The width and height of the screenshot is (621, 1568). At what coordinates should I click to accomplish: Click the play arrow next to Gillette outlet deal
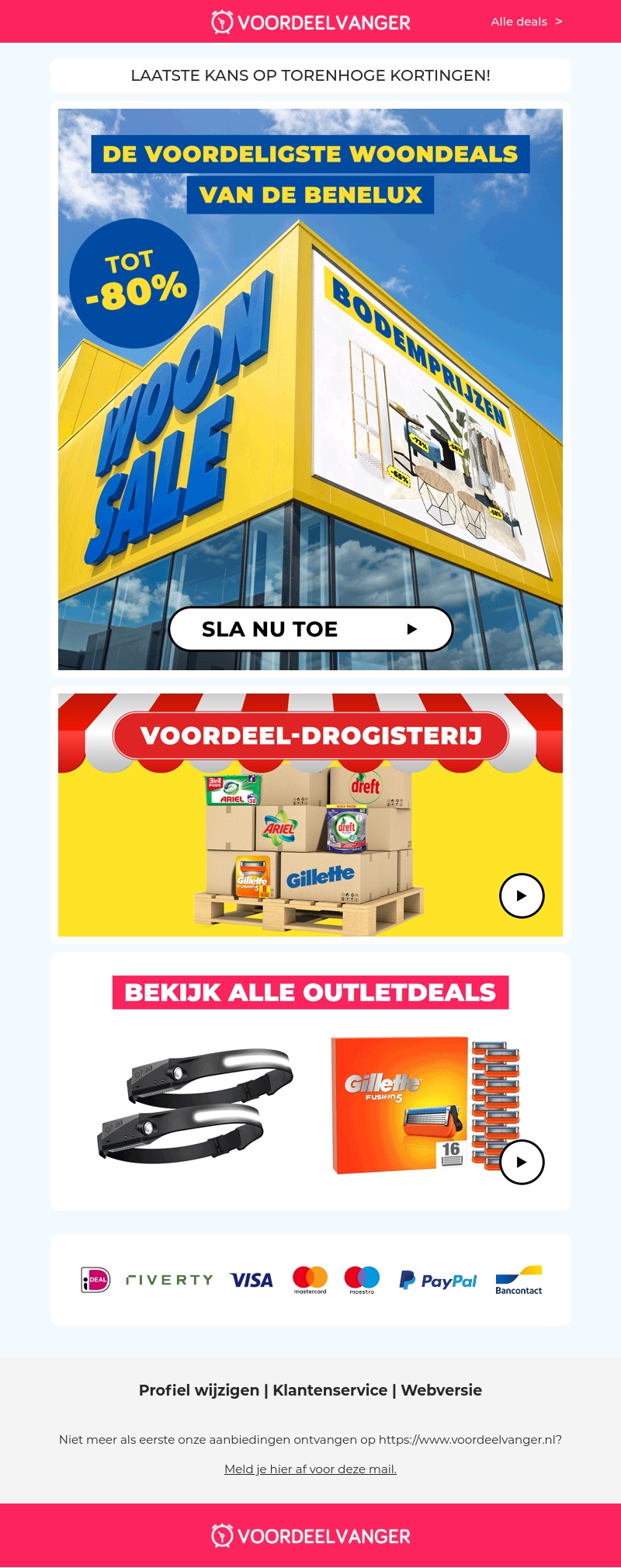pos(522,1162)
